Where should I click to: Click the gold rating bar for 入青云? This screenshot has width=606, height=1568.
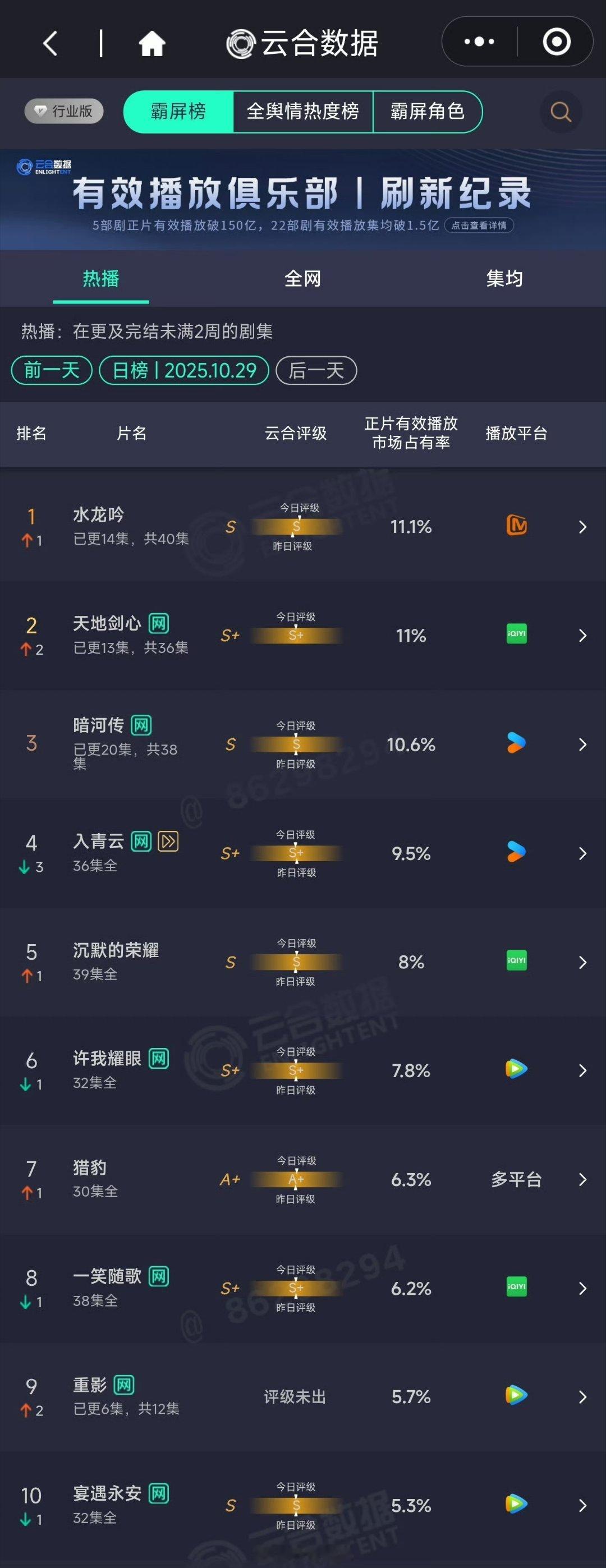click(x=295, y=853)
